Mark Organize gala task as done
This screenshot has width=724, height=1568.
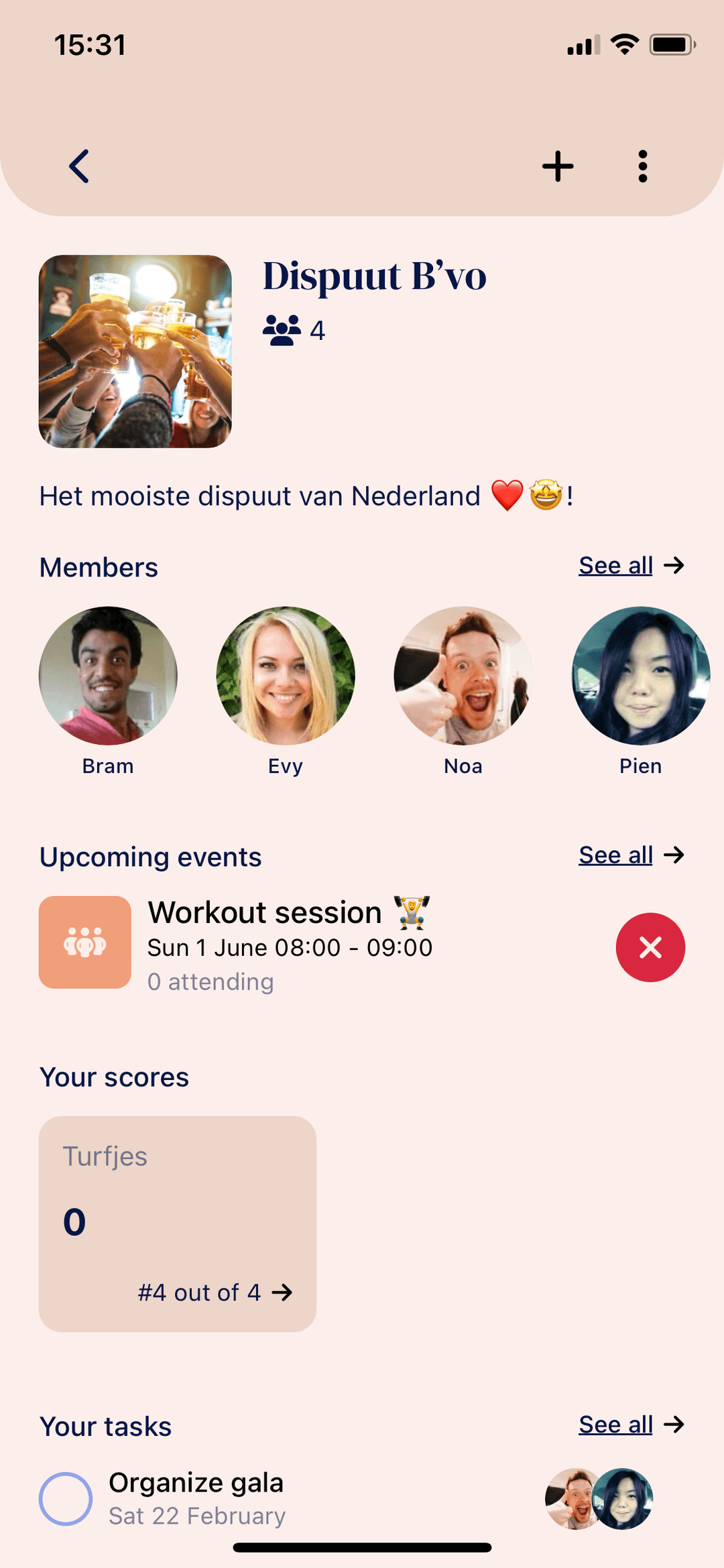coord(66,1498)
